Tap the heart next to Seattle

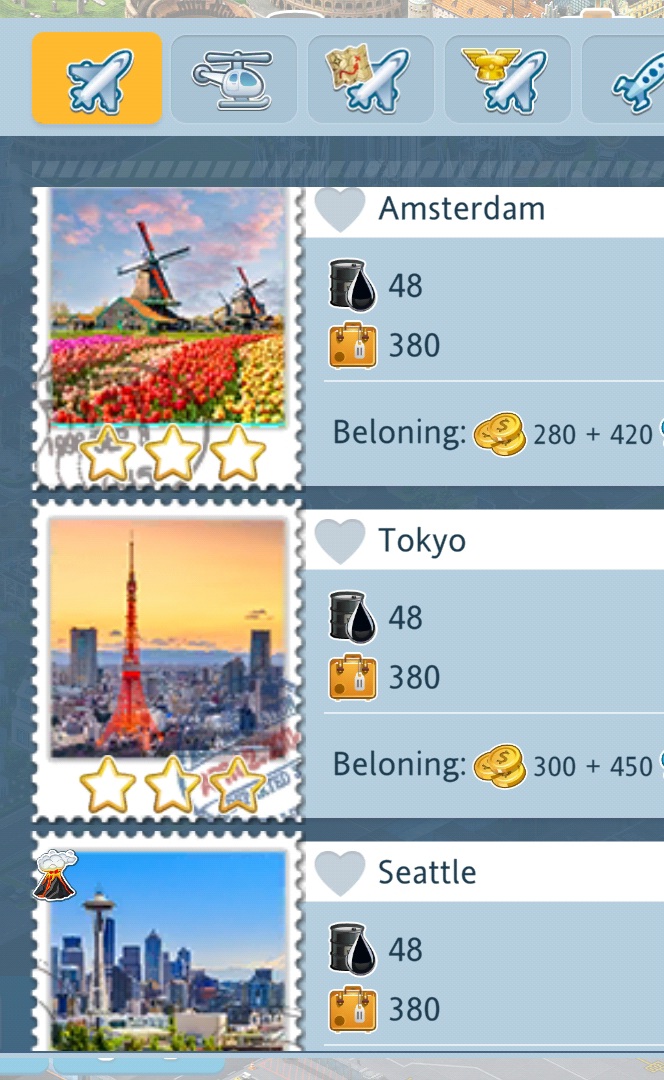coord(340,873)
